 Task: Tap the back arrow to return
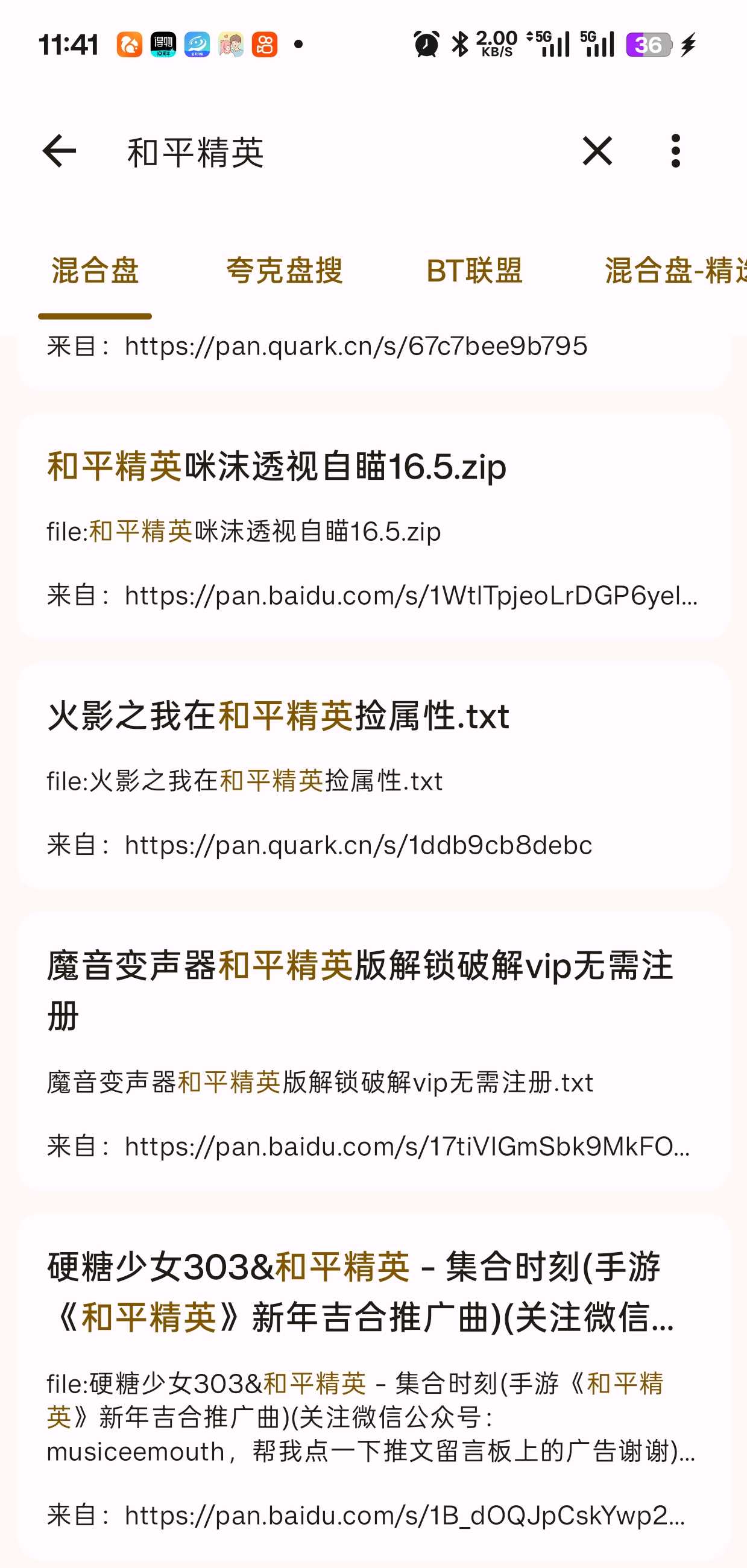(58, 150)
